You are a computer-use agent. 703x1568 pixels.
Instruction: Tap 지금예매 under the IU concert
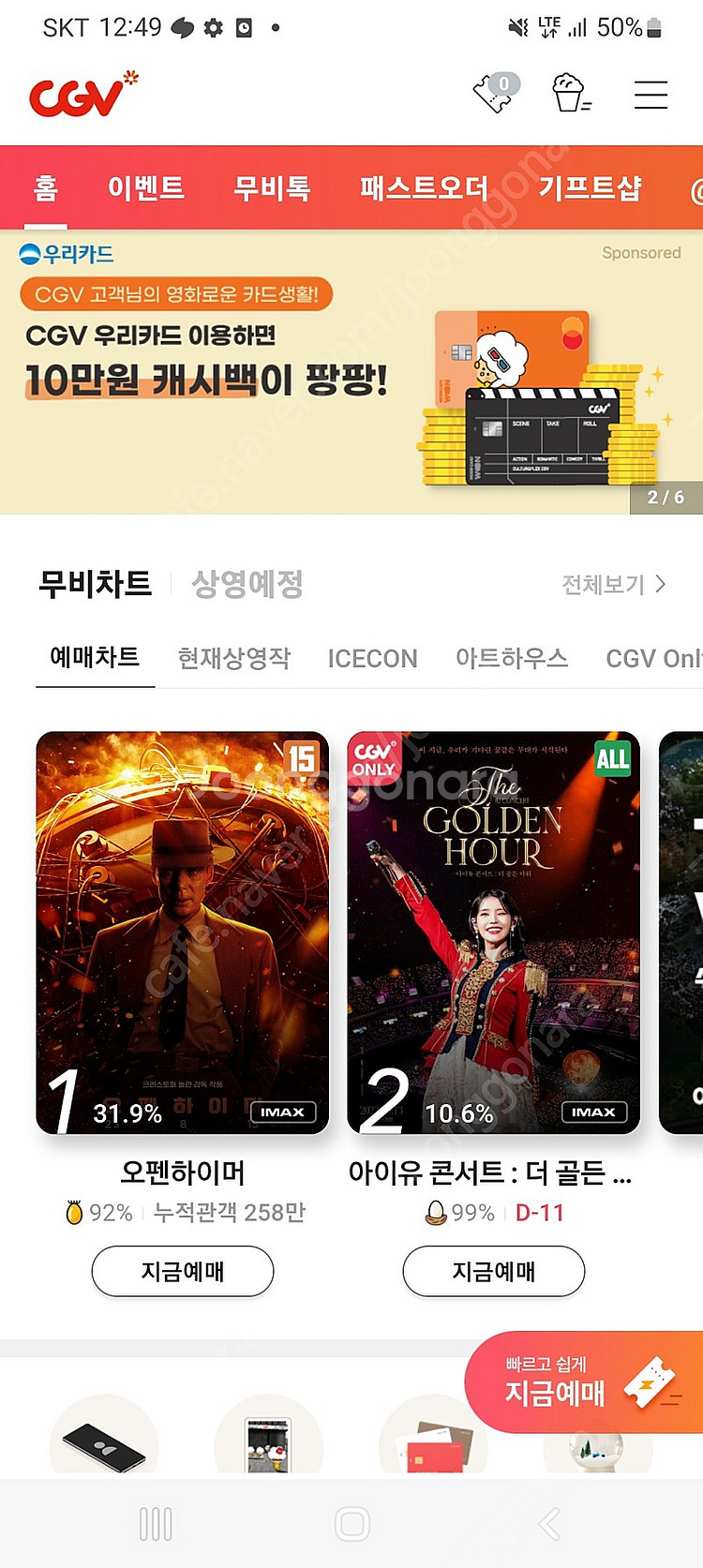tap(493, 1271)
